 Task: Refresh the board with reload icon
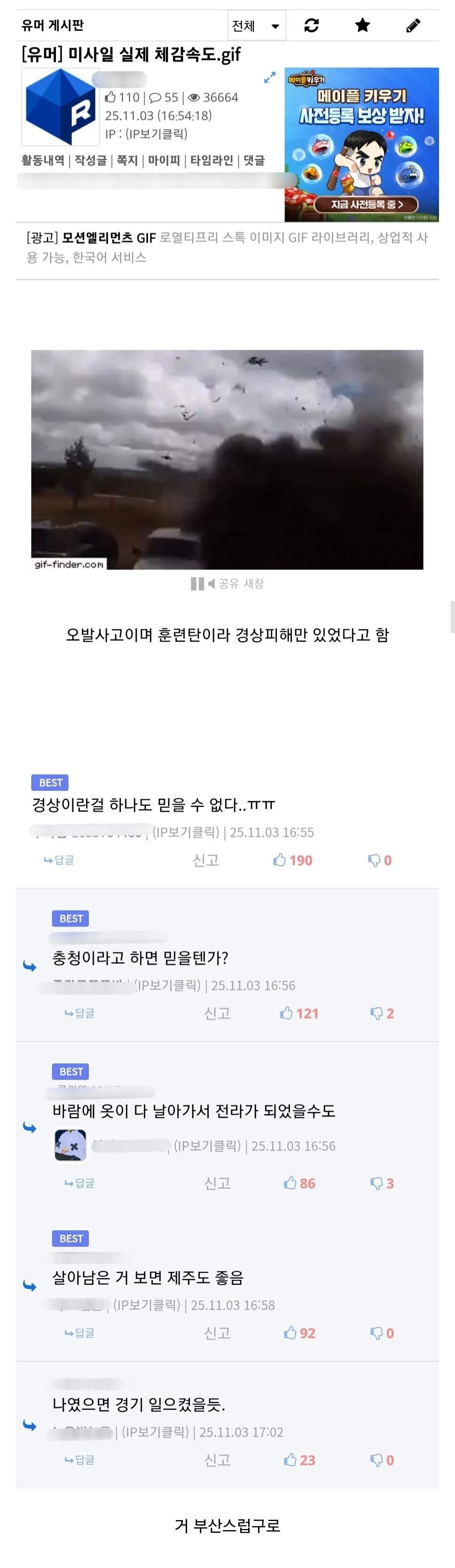[x=311, y=25]
